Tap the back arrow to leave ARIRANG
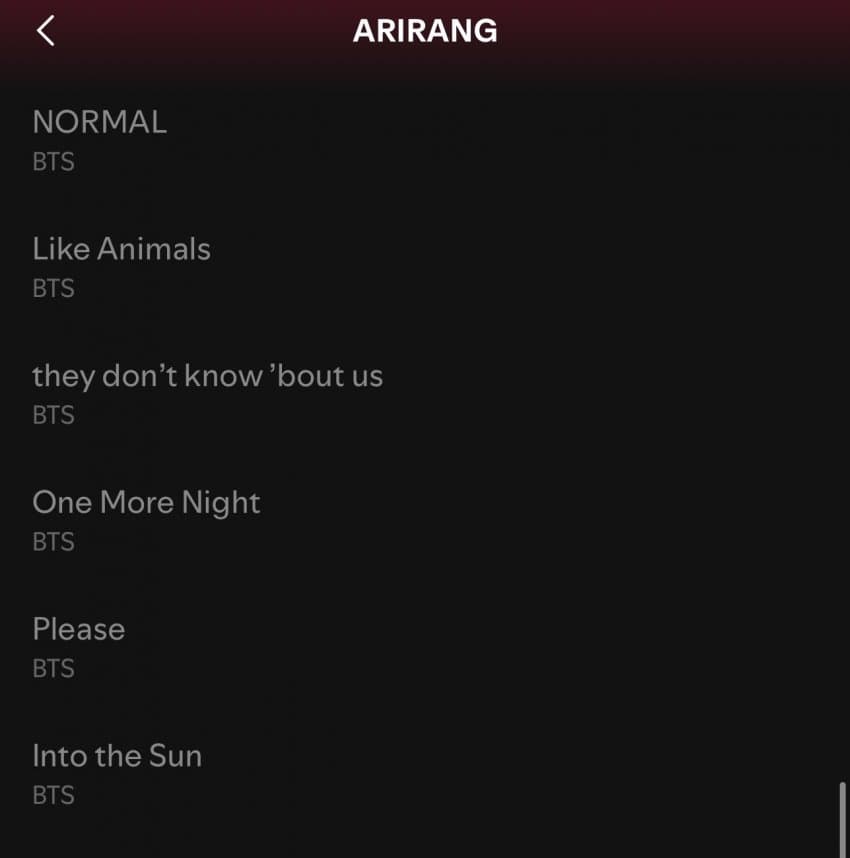The width and height of the screenshot is (850, 858). 43,30
